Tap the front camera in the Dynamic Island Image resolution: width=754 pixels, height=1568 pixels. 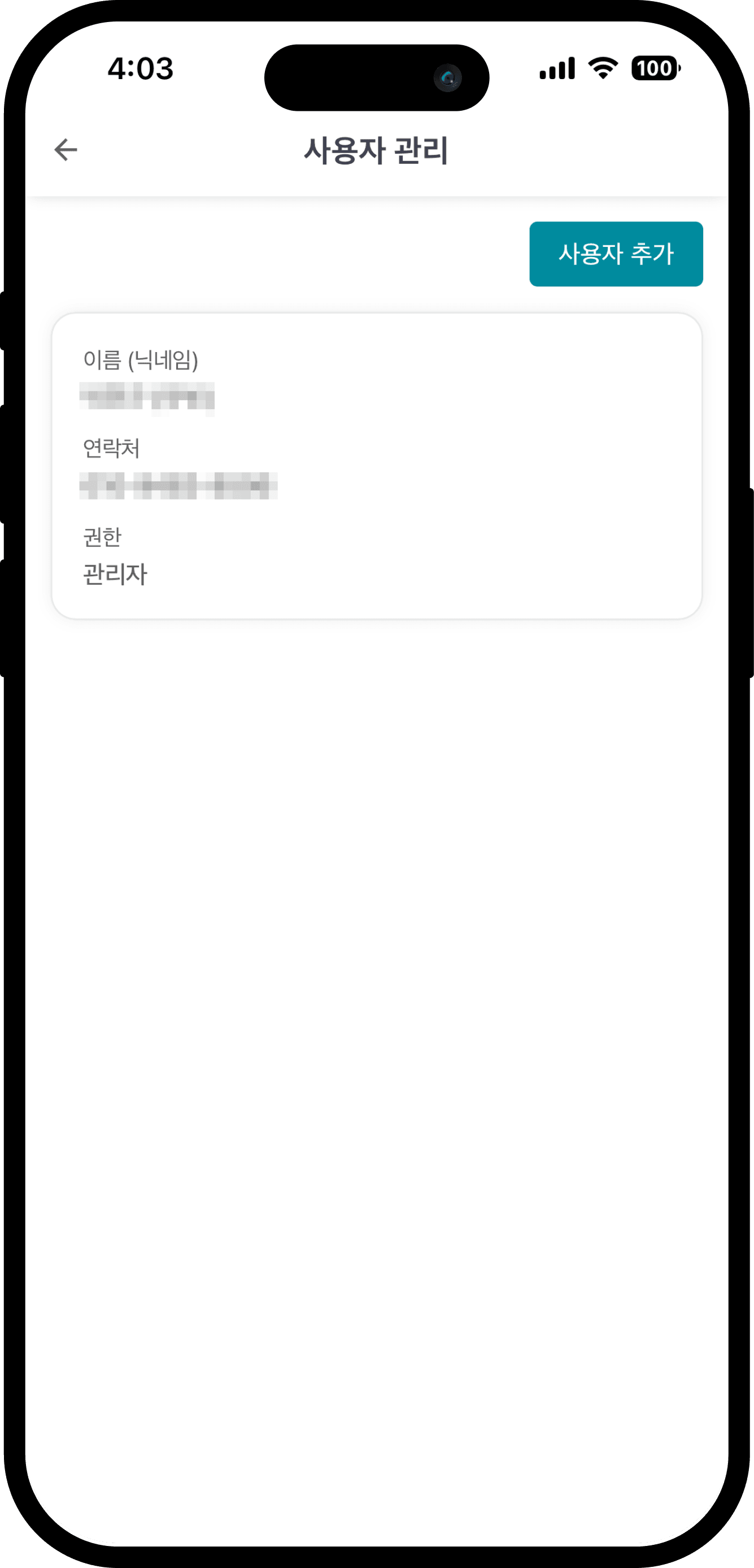(x=448, y=76)
